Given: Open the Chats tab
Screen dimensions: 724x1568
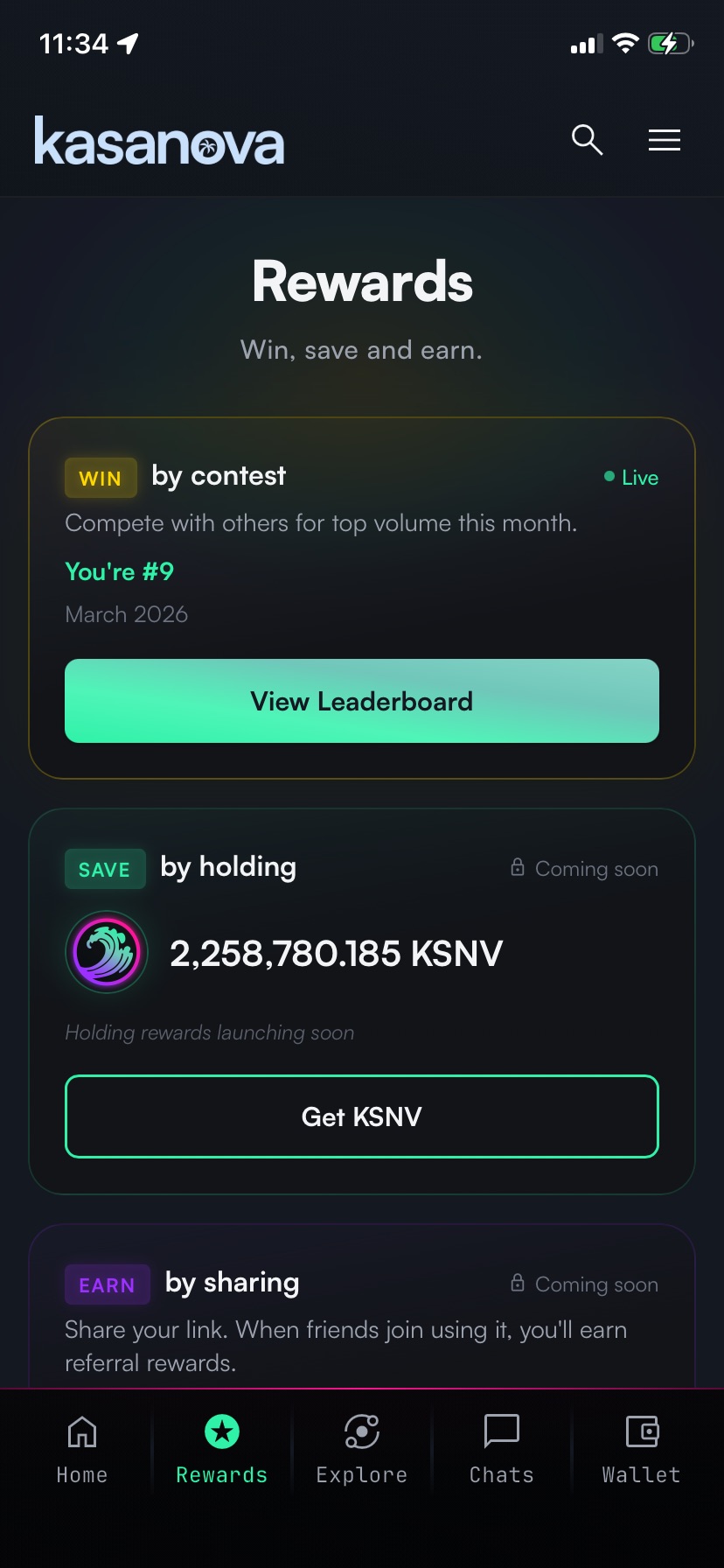Looking at the screenshot, I should pos(502,1449).
